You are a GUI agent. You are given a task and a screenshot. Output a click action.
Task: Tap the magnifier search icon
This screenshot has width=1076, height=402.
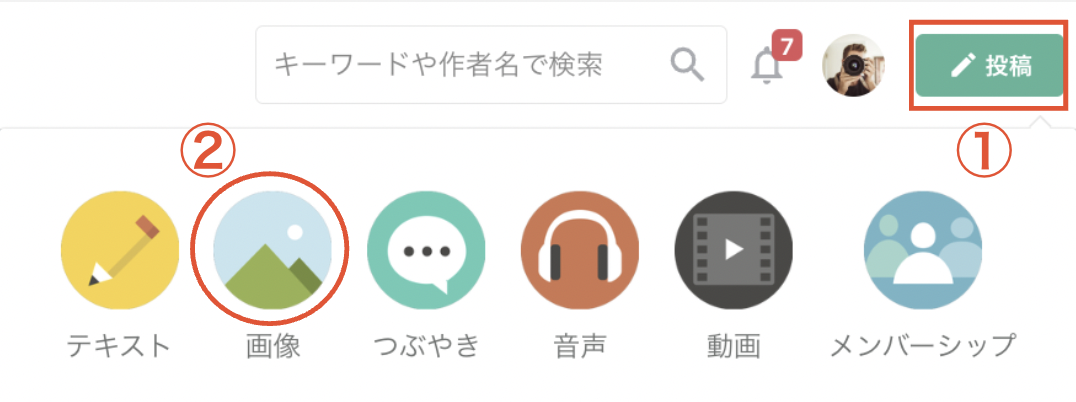(x=686, y=66)
